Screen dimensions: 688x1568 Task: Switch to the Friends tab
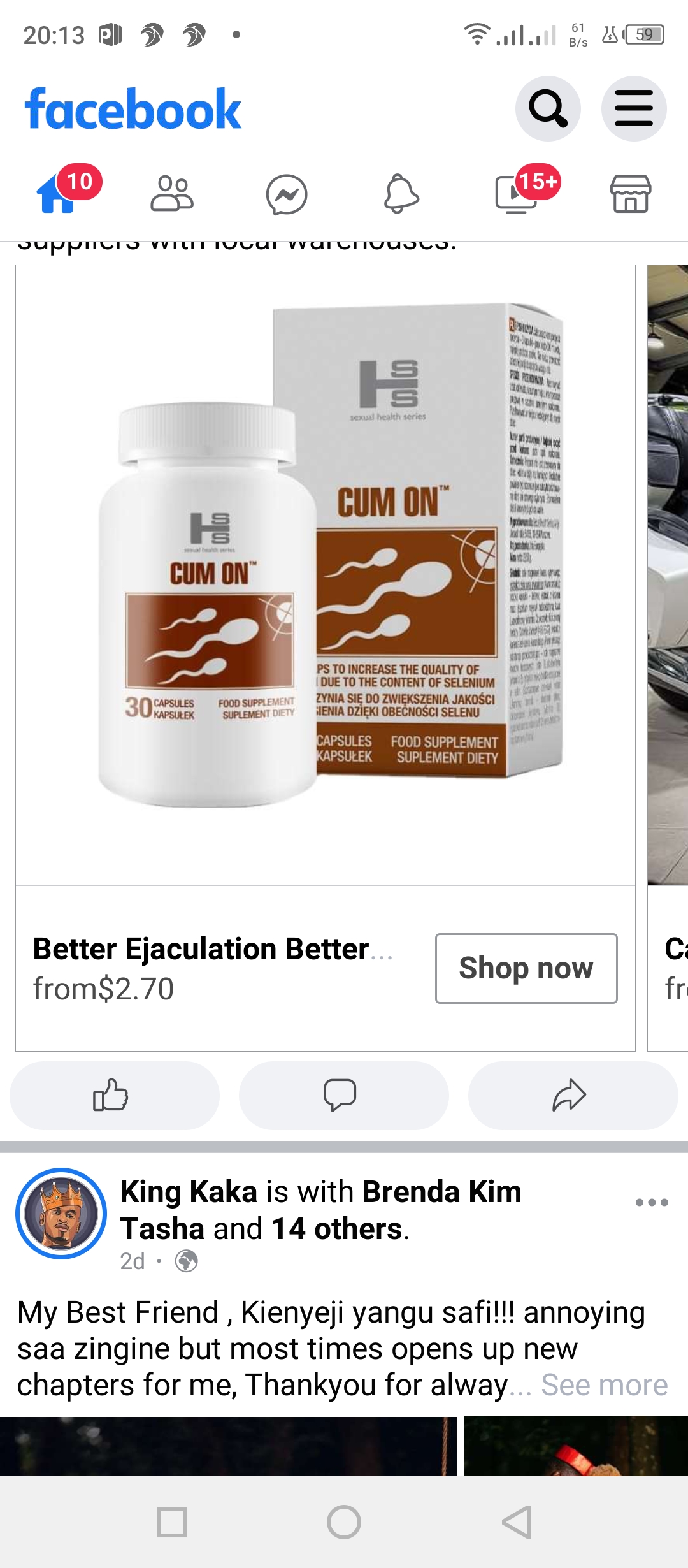172,194
